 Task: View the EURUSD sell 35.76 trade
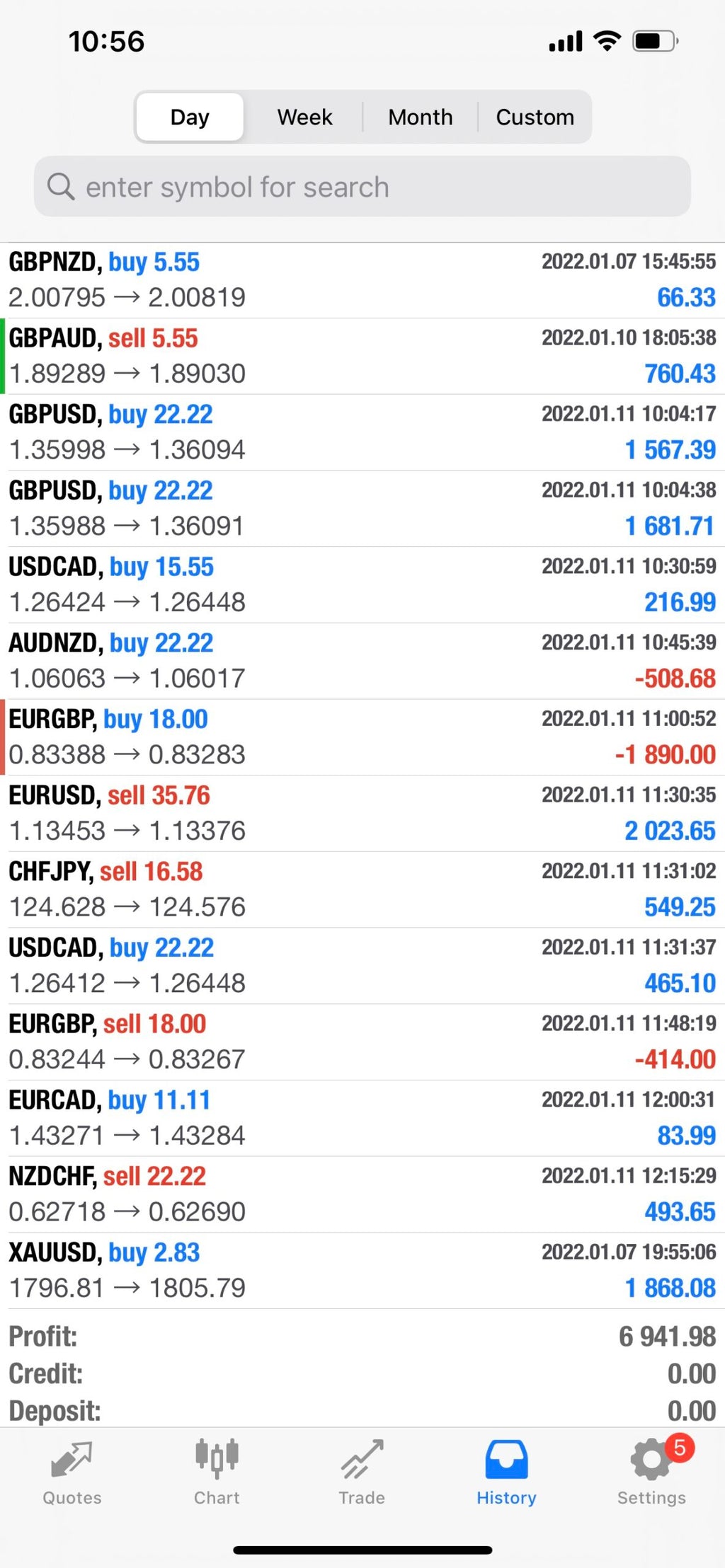pos(362,814)
